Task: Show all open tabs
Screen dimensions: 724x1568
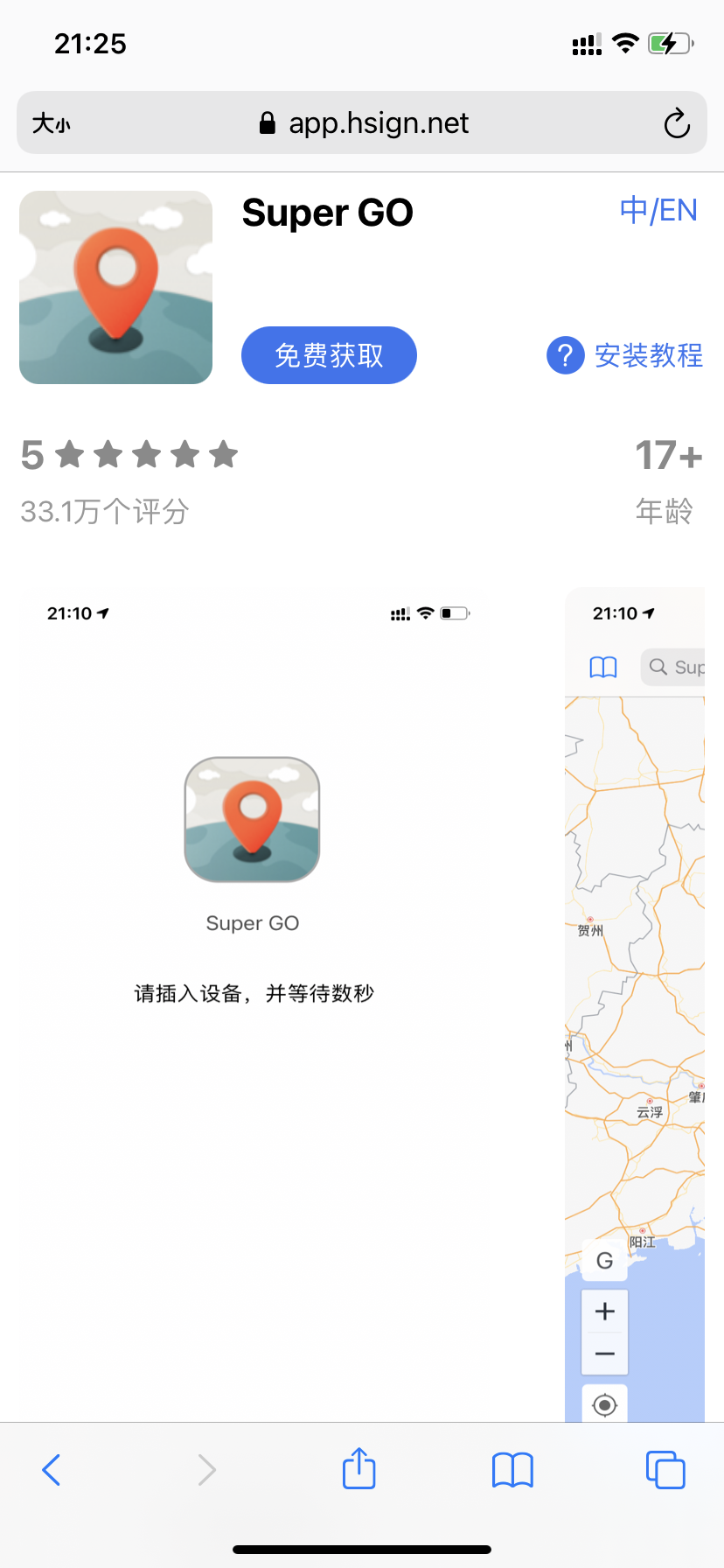Action: point(665,1469)
